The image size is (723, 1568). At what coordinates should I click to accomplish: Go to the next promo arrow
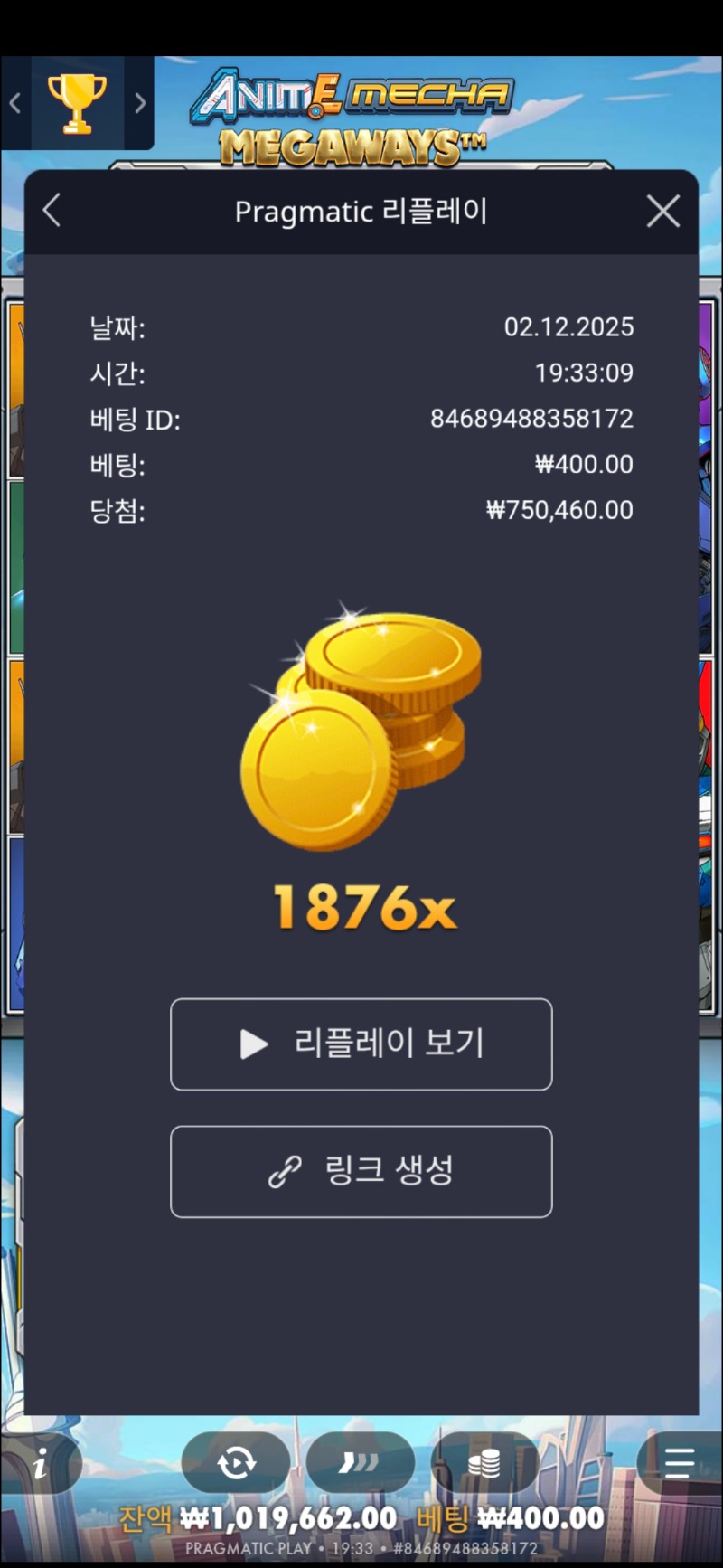[139, 103]
